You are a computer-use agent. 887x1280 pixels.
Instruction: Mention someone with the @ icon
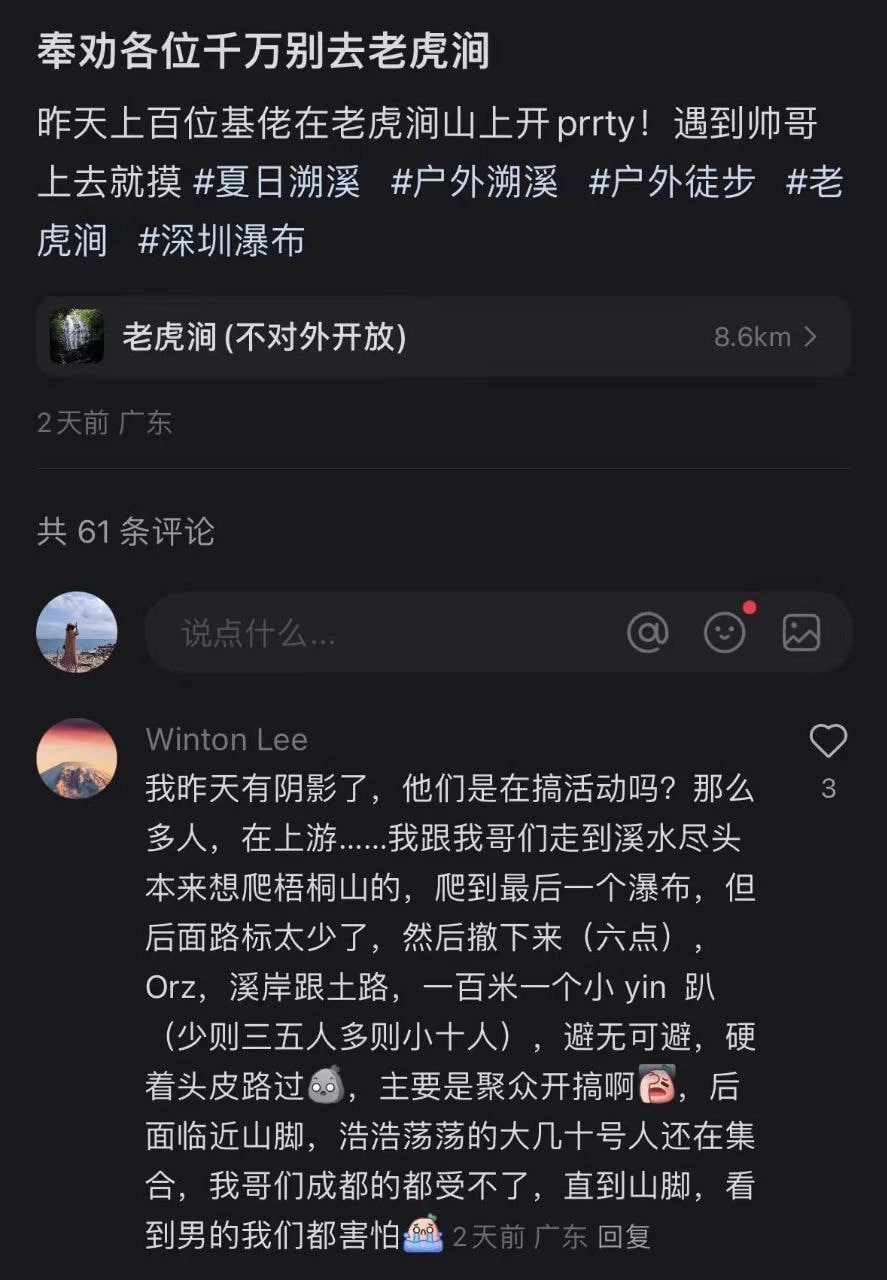pos(647,632)
